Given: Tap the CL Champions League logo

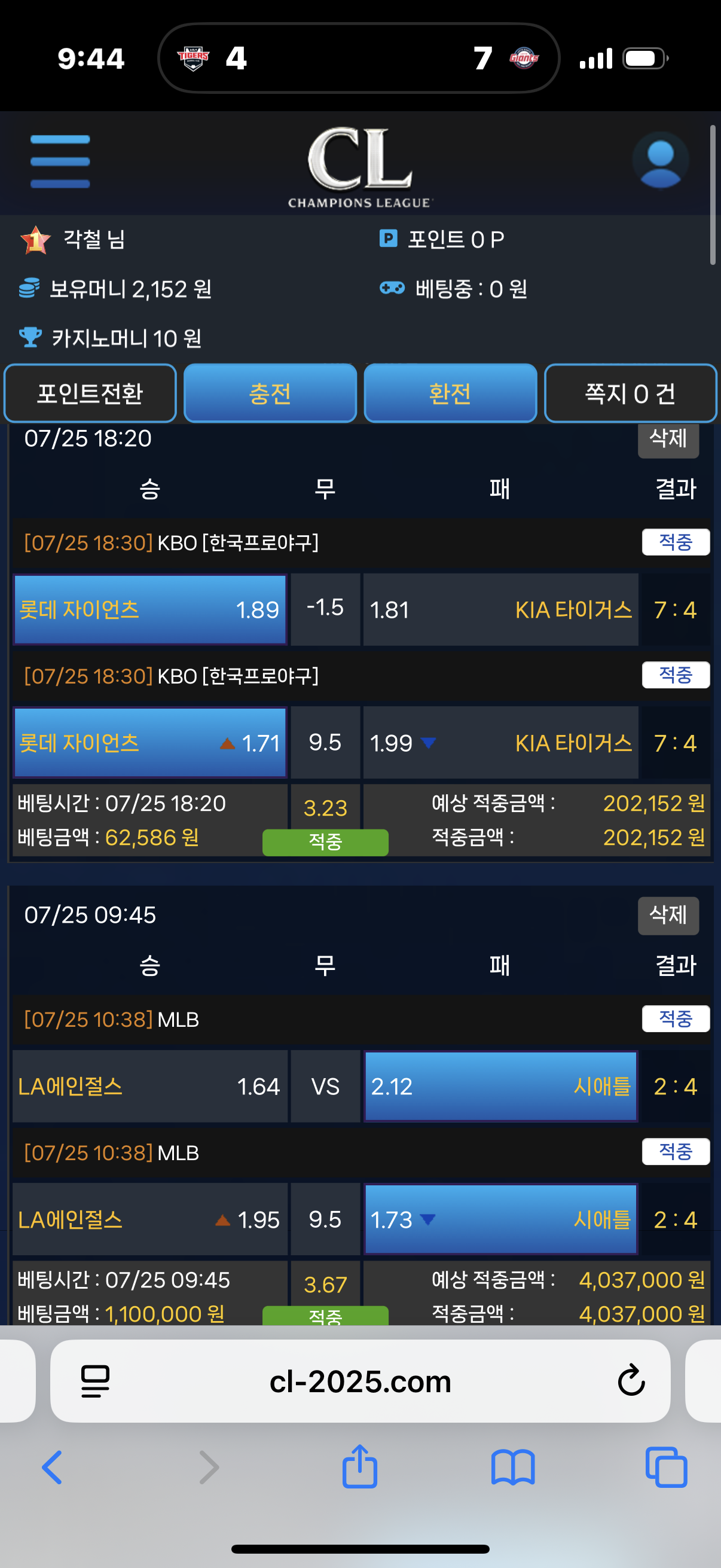Looking at the screenshot, I should click(360, 167).
